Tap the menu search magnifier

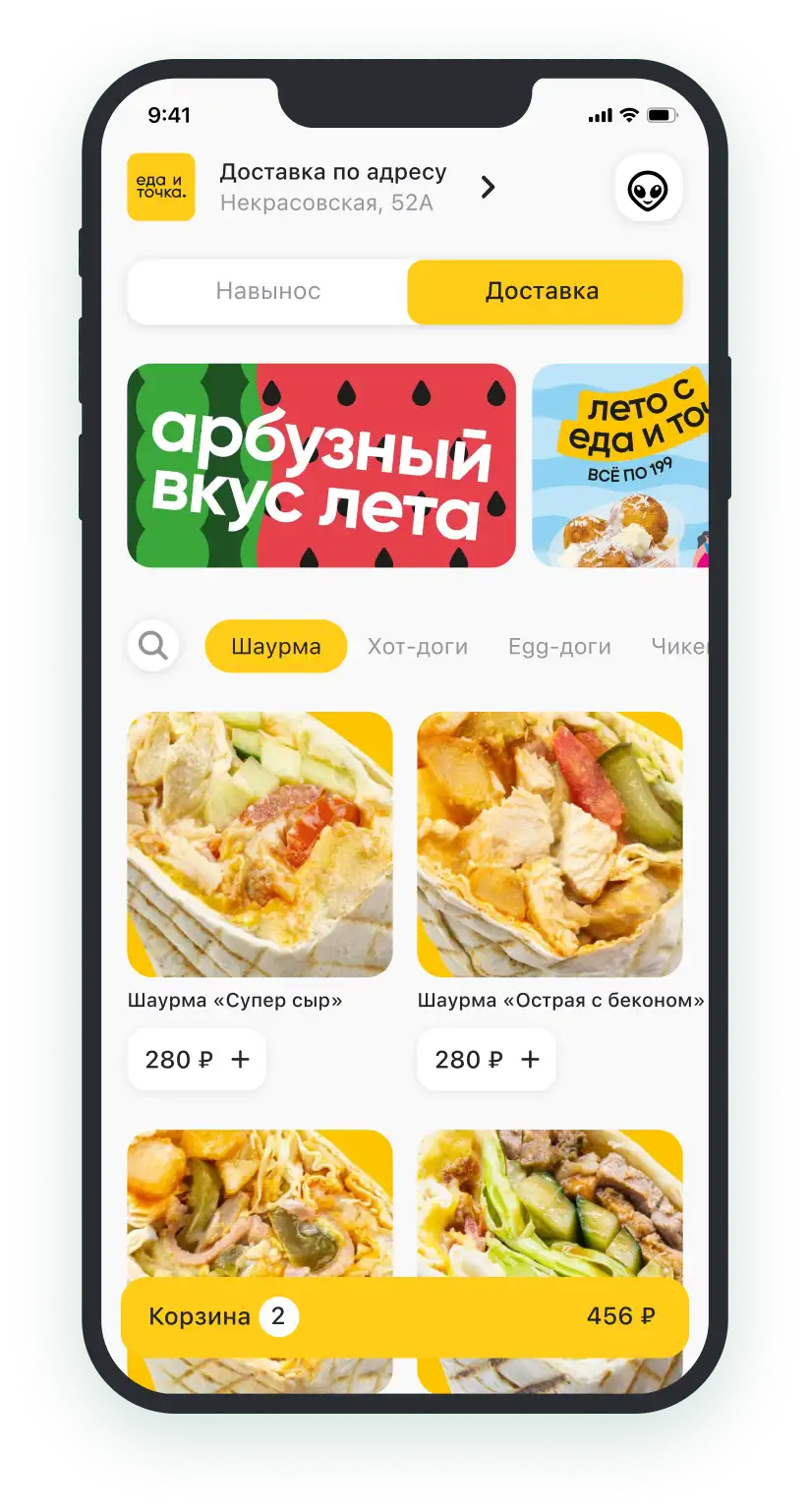coord(153,646)
